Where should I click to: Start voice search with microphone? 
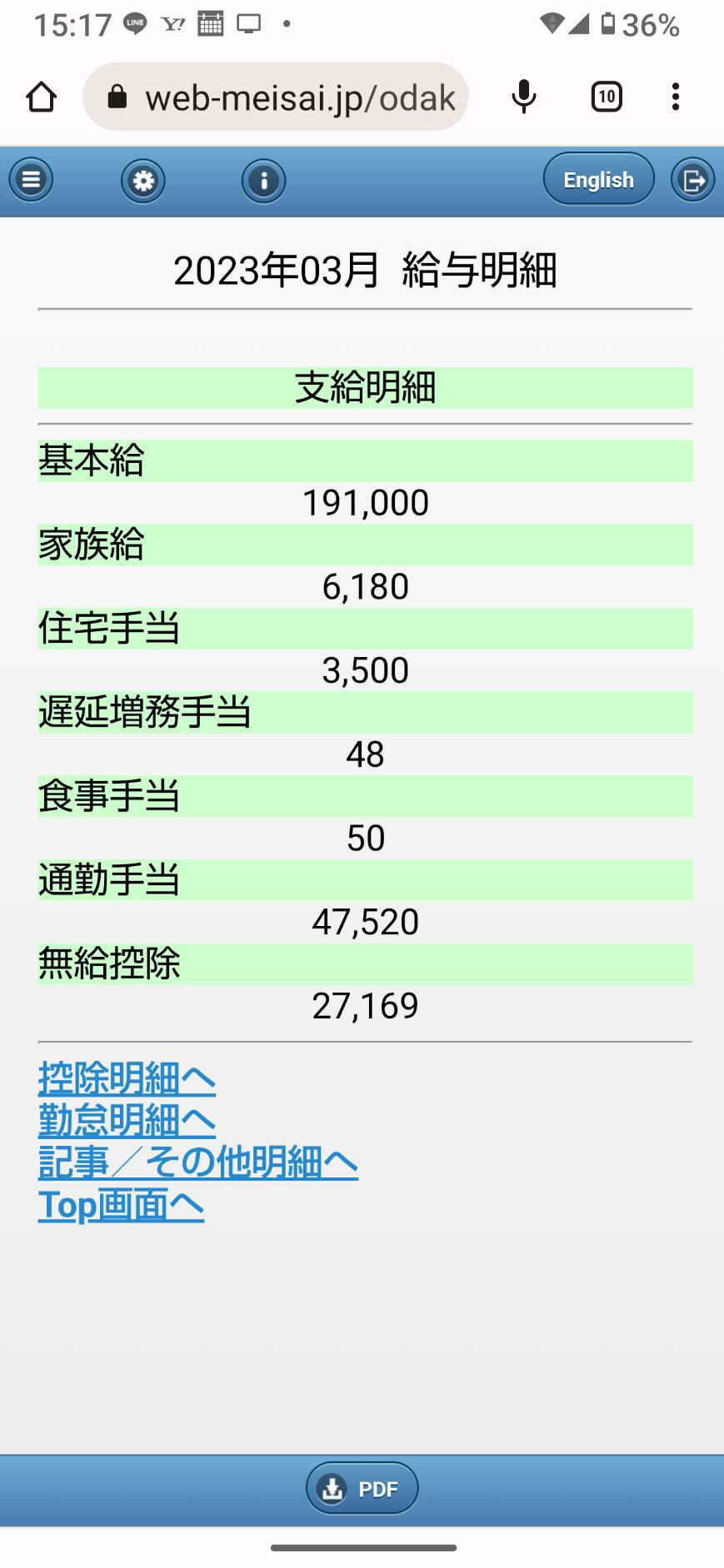coord(524,97)
